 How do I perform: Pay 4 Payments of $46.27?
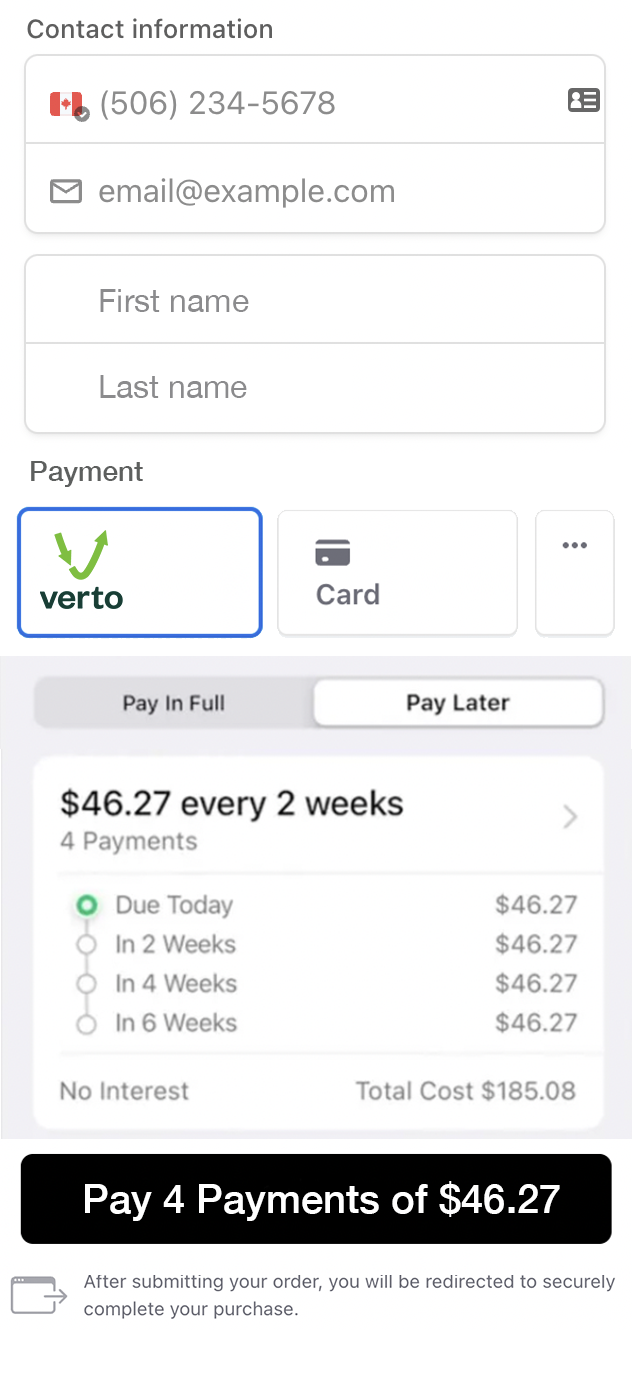click(316, 1199)
